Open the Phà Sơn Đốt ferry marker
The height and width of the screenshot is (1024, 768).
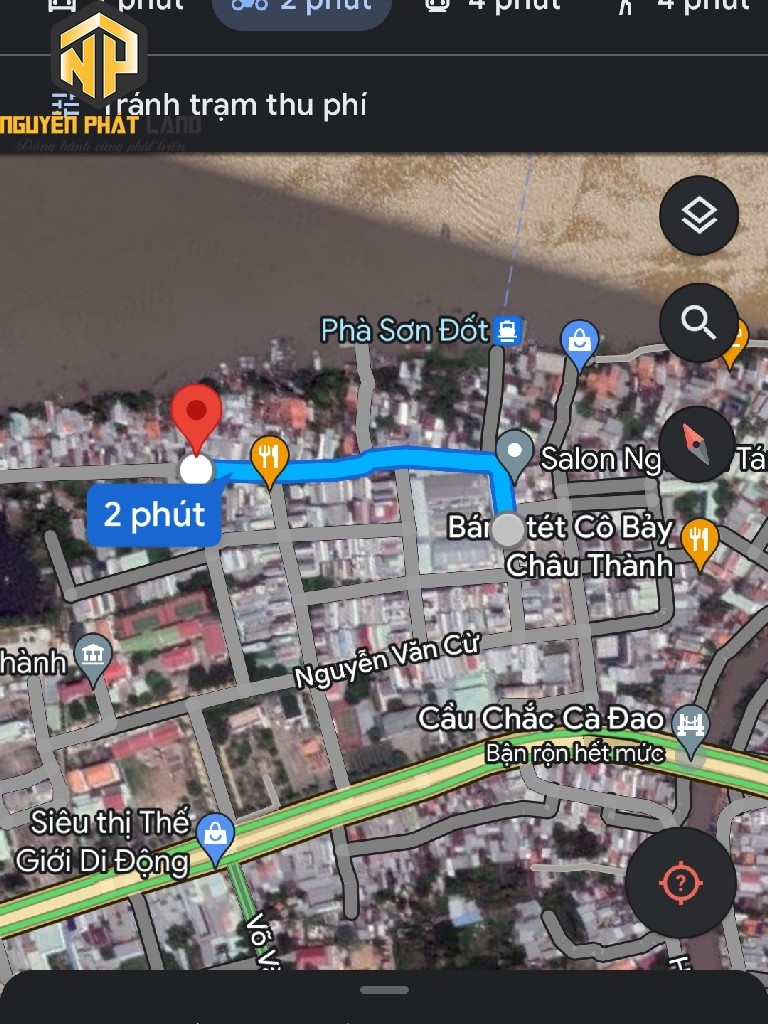508,330
